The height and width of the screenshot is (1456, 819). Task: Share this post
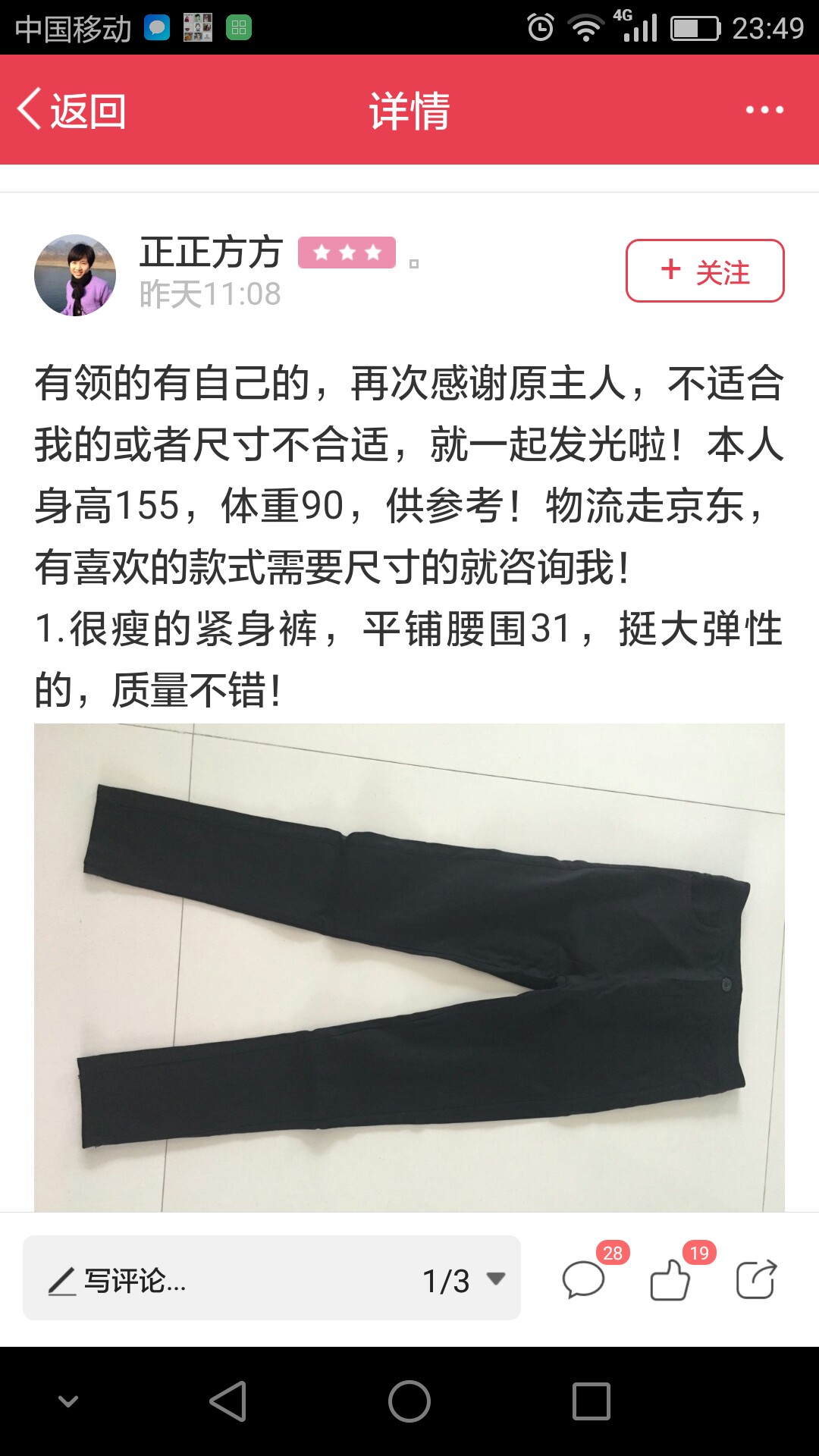tap(756, 1279)
